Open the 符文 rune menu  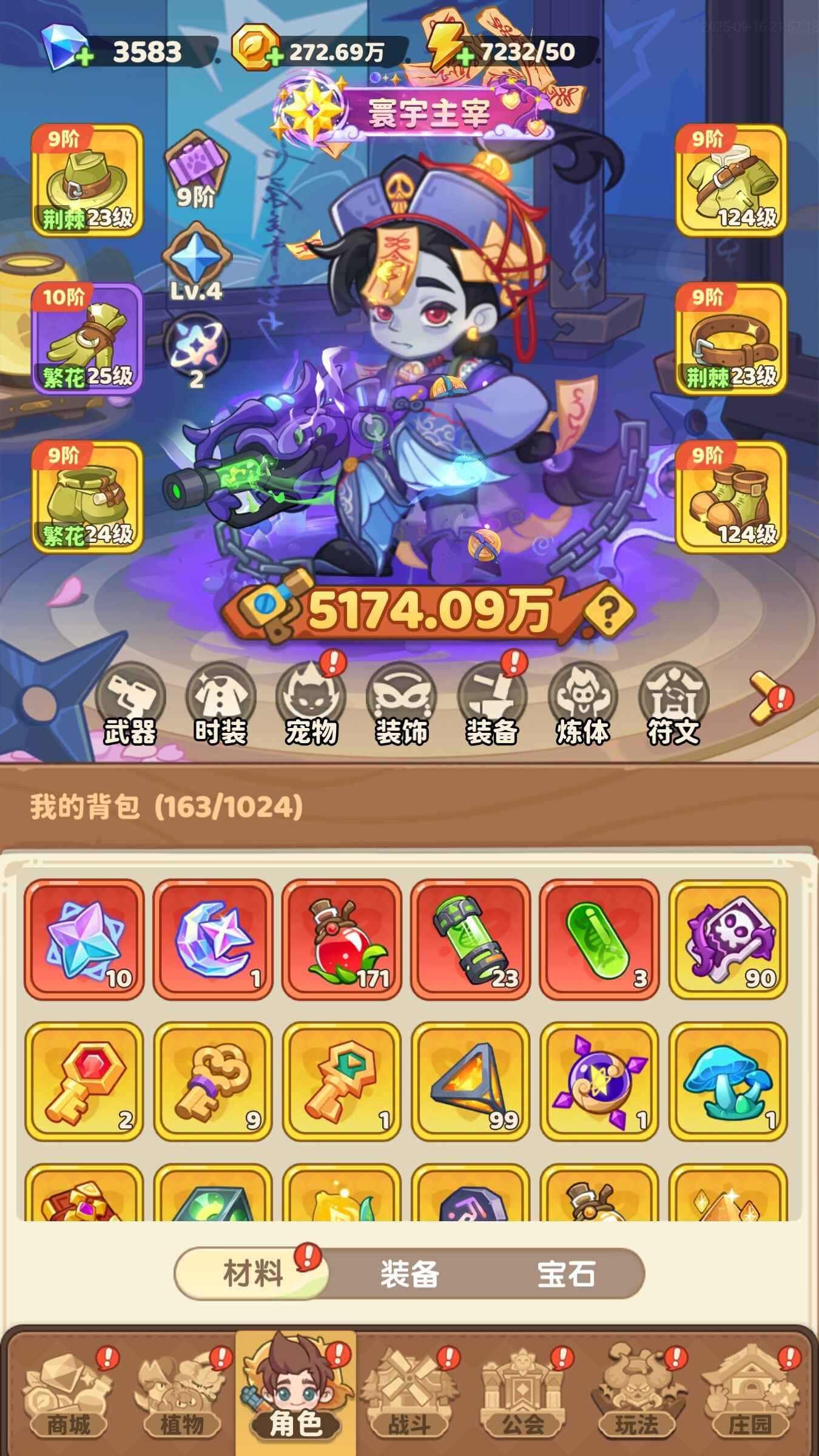(673, 704)
